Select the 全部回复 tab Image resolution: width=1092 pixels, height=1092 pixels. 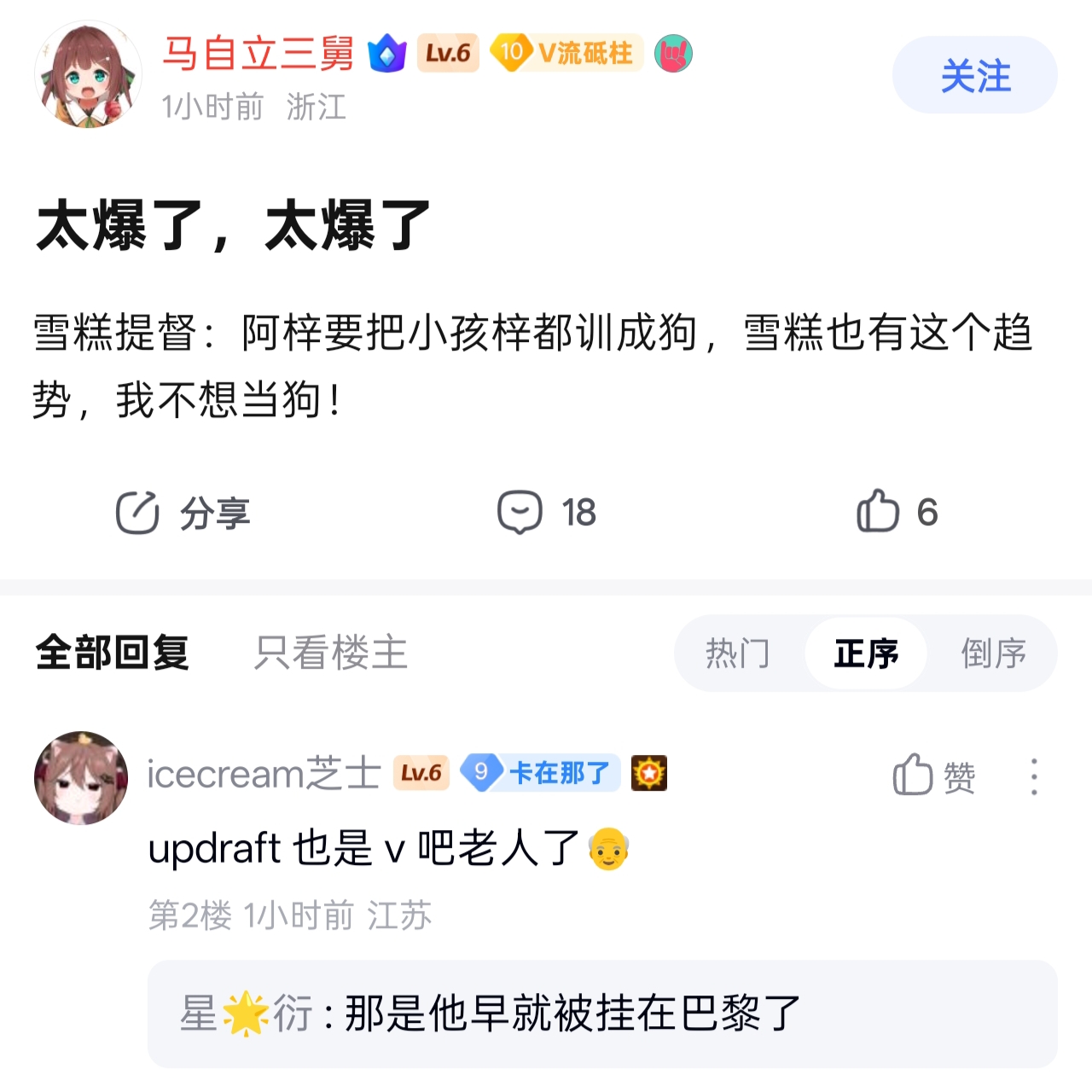coord(113,653)
